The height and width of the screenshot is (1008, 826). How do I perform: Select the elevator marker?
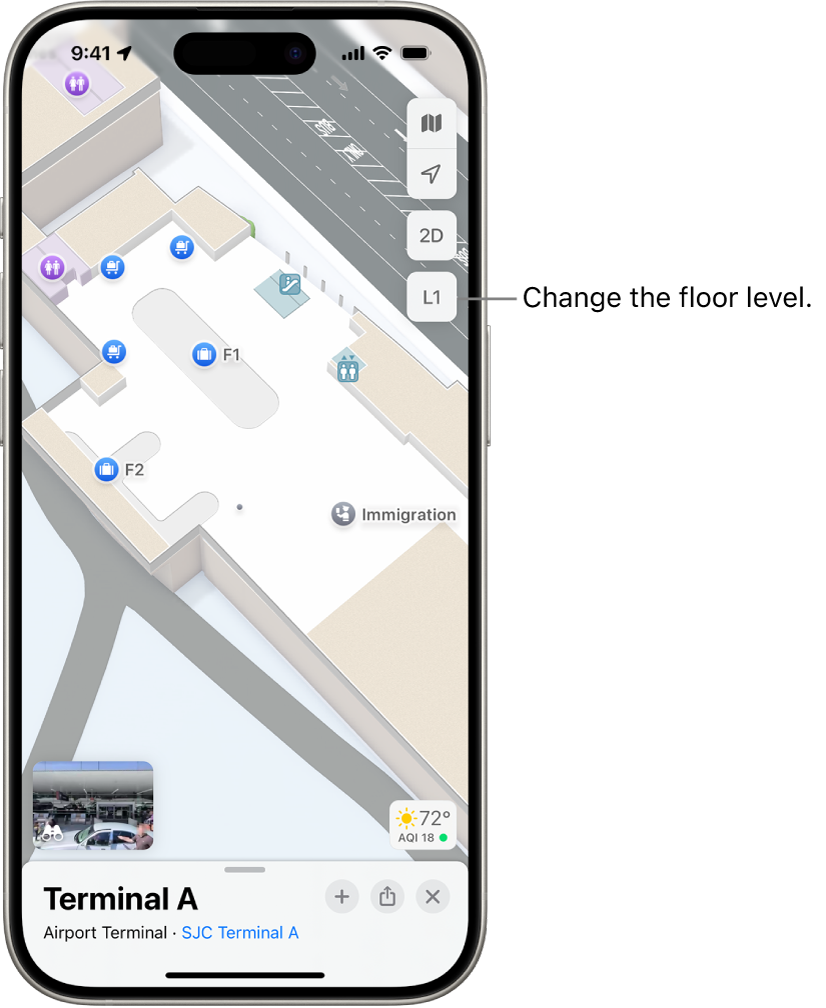click(348, 369)
